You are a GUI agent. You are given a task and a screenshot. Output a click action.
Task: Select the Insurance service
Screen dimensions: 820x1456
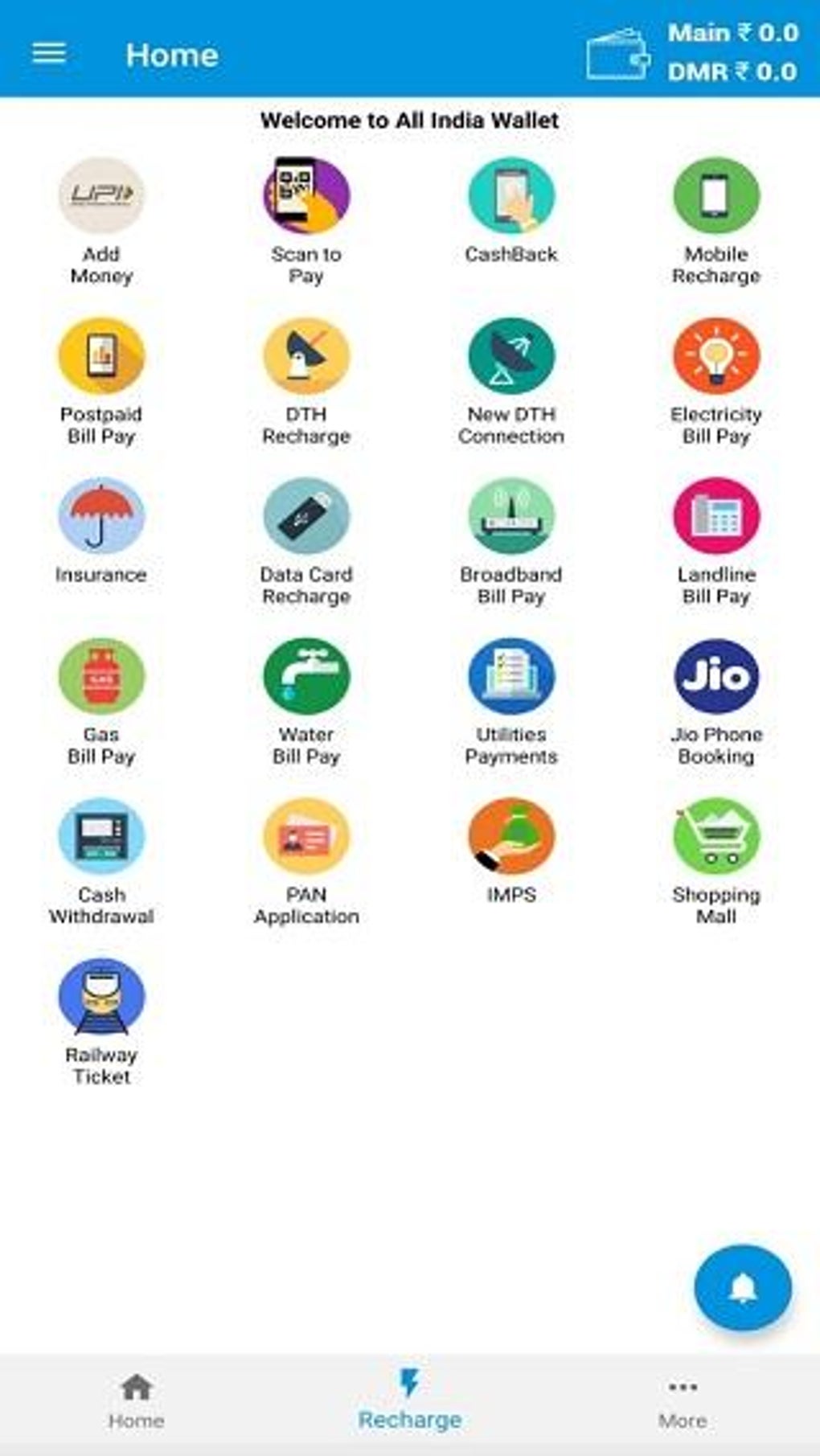coord(101,516)
